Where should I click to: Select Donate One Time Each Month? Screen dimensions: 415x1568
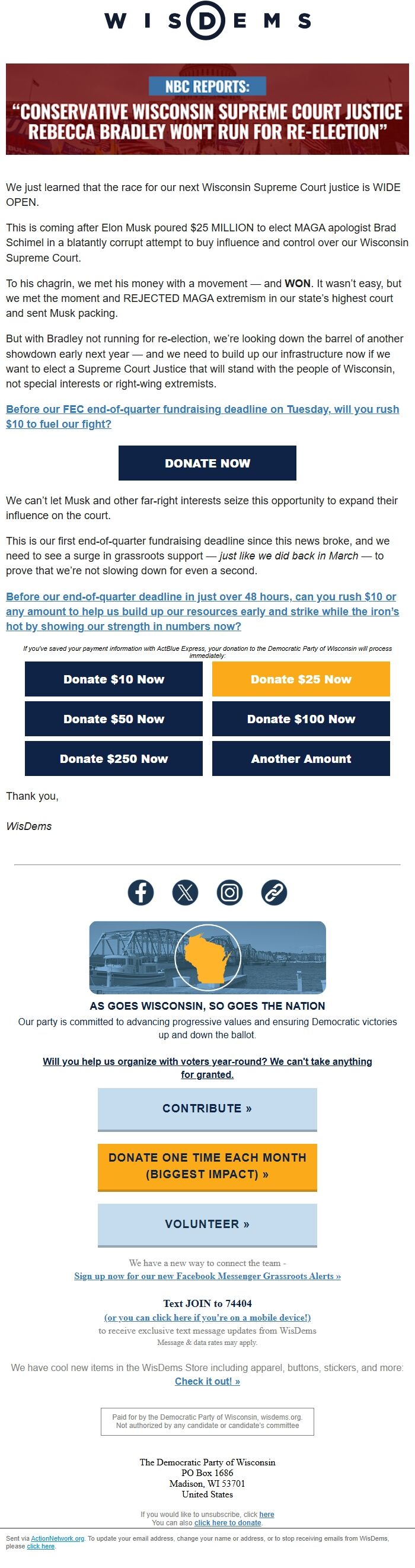click(x=207, y=1166)
